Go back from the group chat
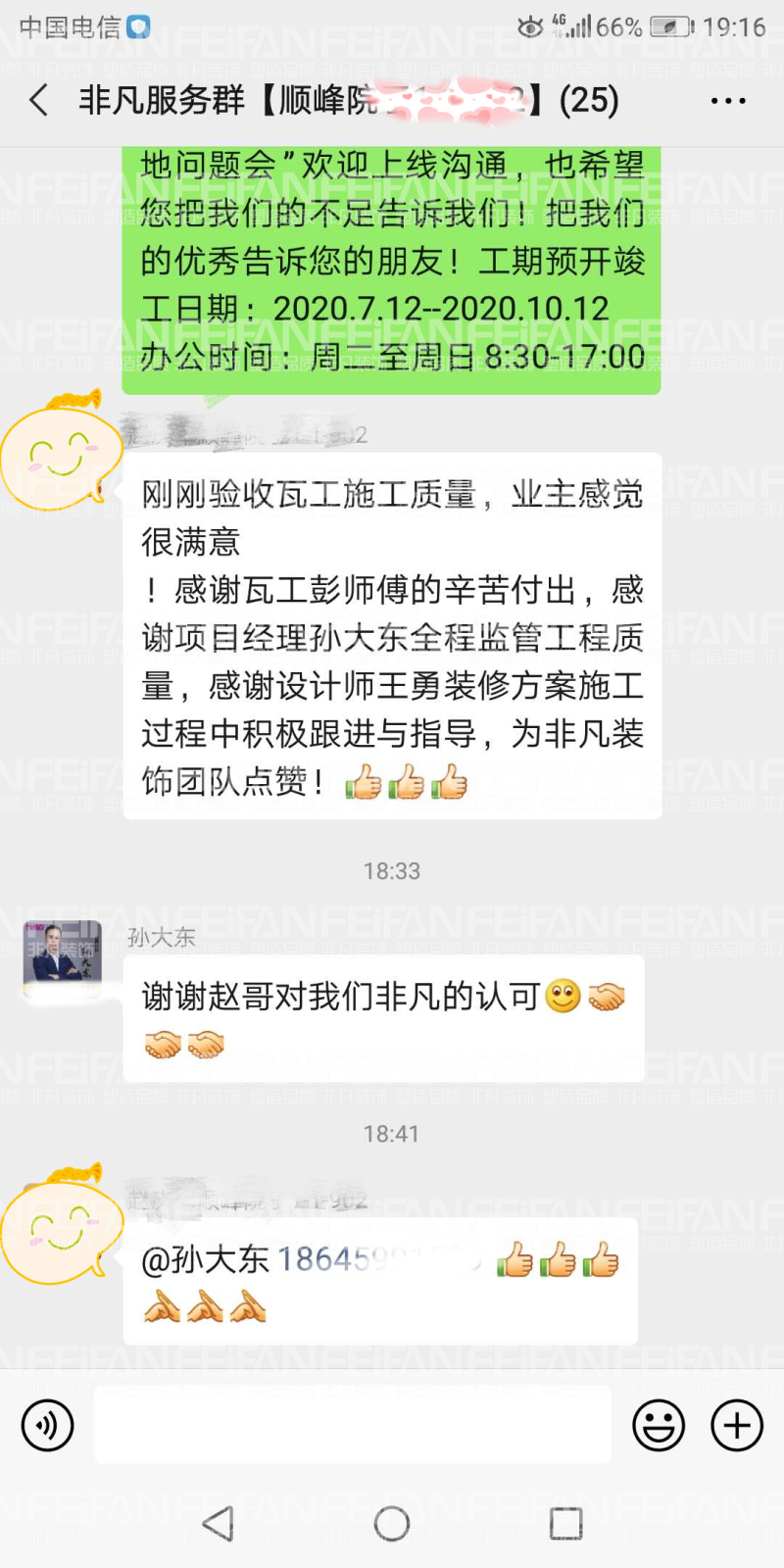The height and width of the screenshot is (1568, 784). point(39,100)
